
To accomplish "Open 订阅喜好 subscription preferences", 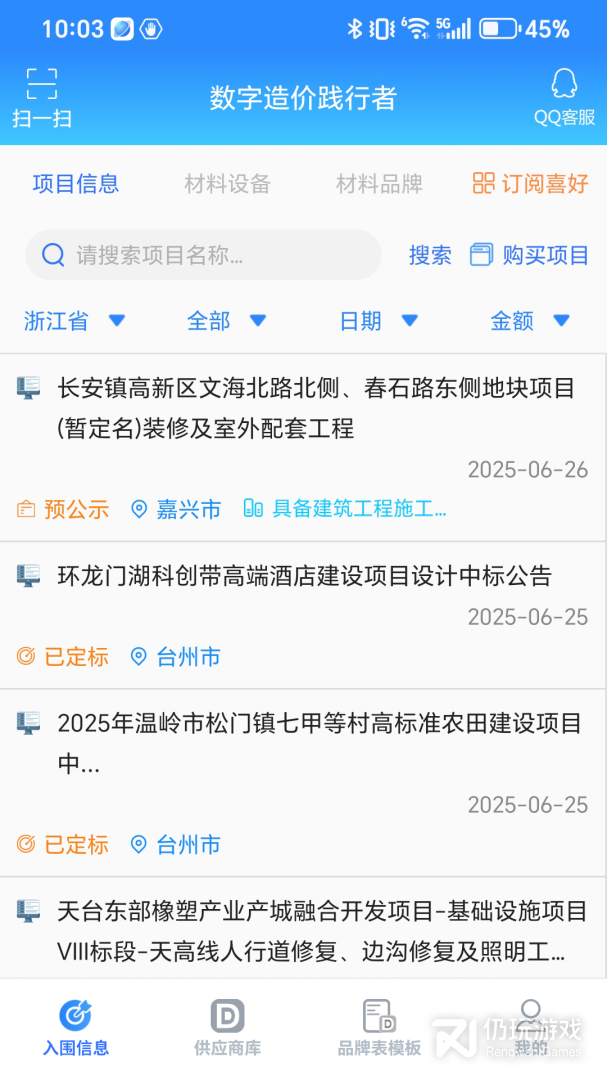I will 531,184.
